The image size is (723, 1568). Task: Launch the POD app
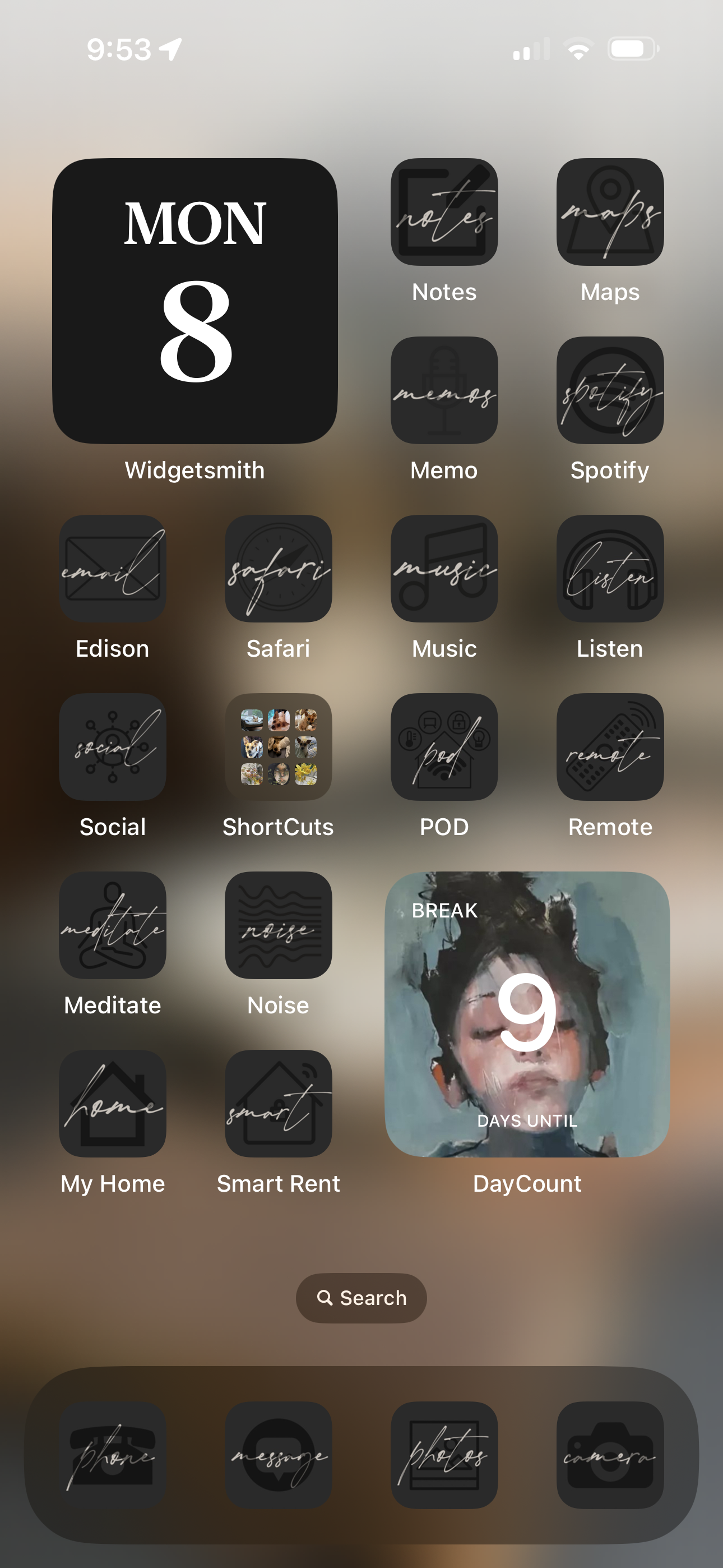[444, 747]
